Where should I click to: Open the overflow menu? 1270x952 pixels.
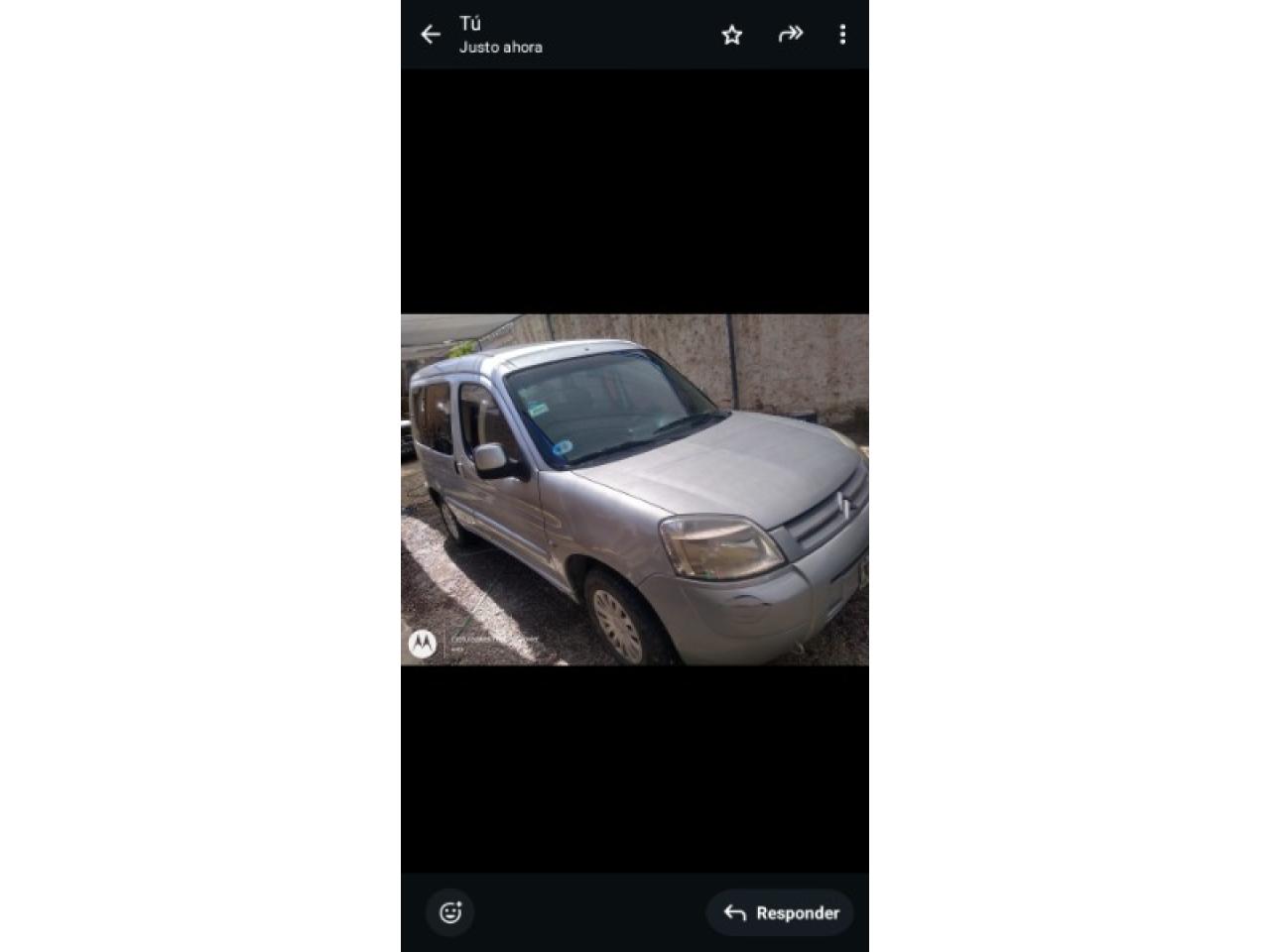pos(842,35)
